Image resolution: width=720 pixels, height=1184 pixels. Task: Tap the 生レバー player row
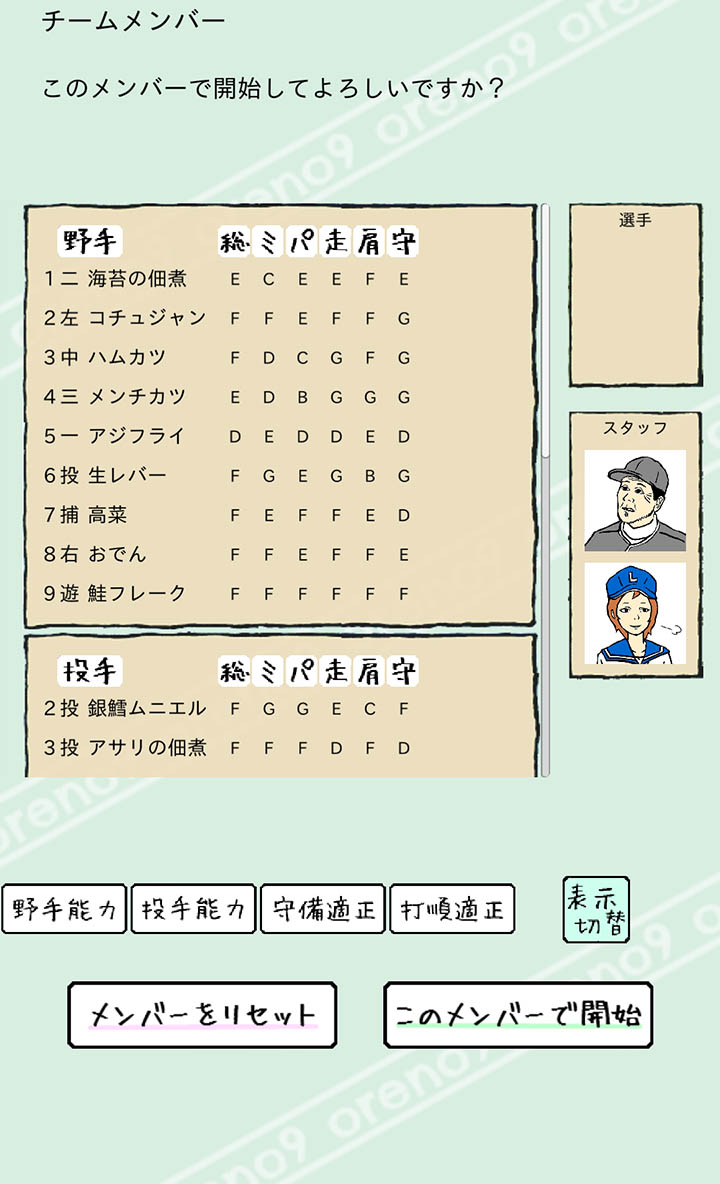pos(127,476)
